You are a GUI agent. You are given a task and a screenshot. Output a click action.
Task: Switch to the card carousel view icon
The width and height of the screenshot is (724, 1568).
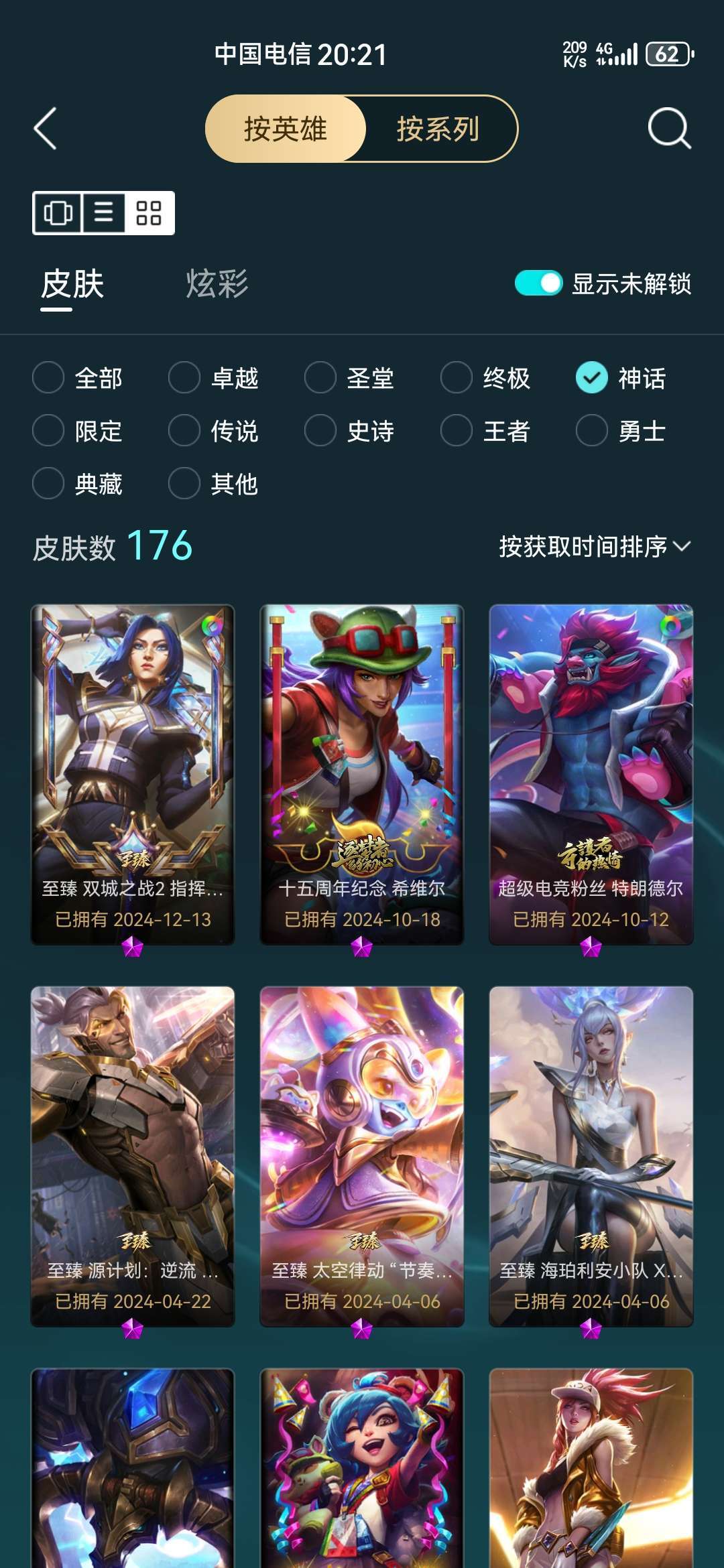(58, 213)
